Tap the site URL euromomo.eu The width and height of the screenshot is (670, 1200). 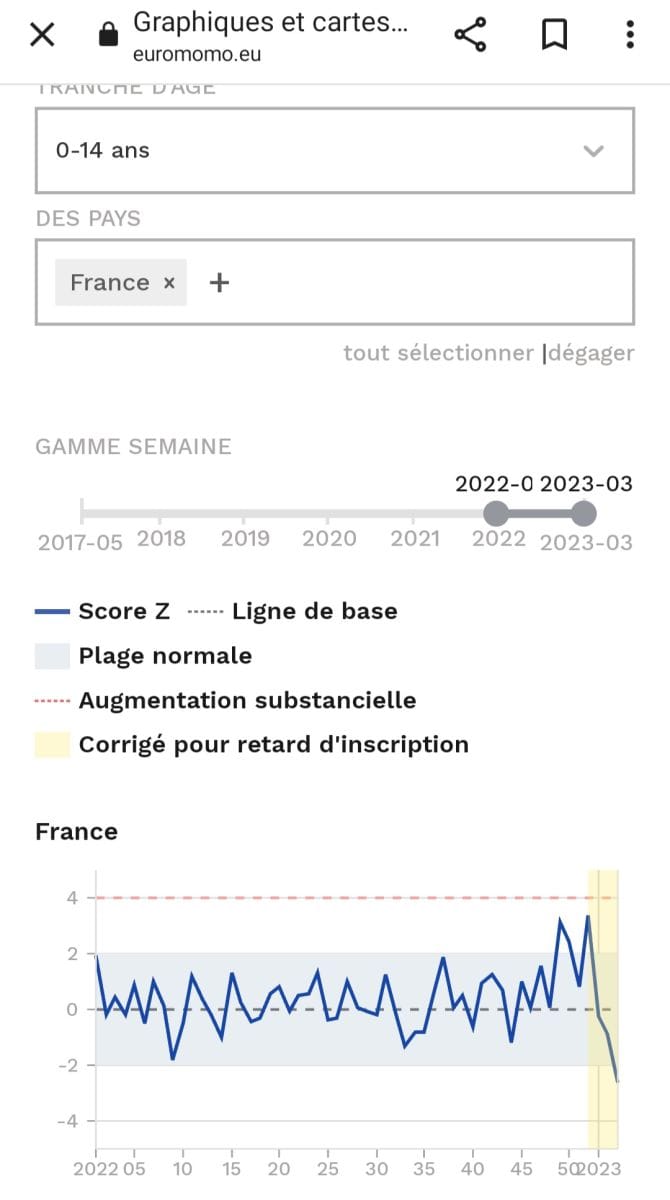196,54
